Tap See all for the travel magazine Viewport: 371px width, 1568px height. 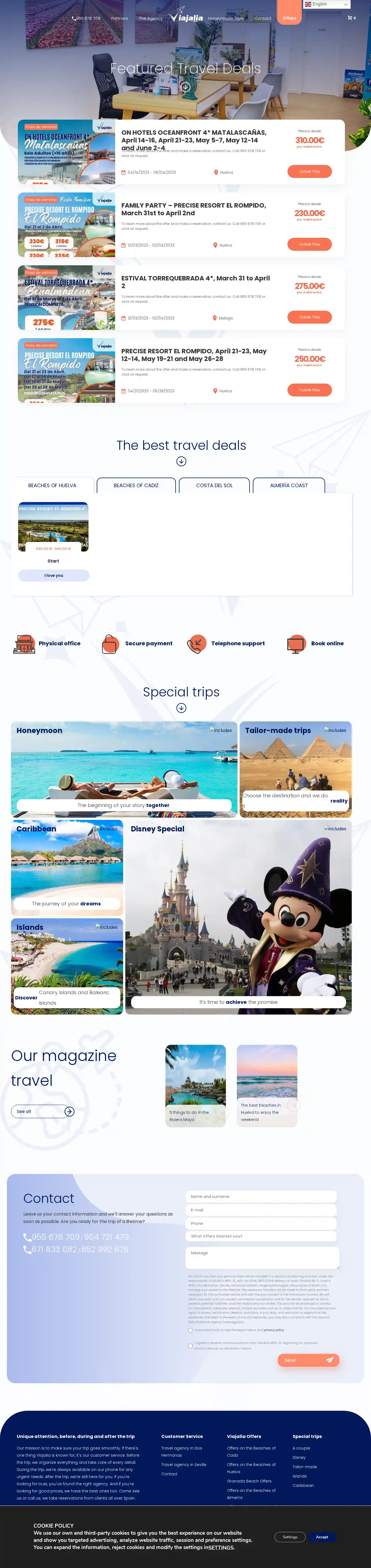point(43,1112)
